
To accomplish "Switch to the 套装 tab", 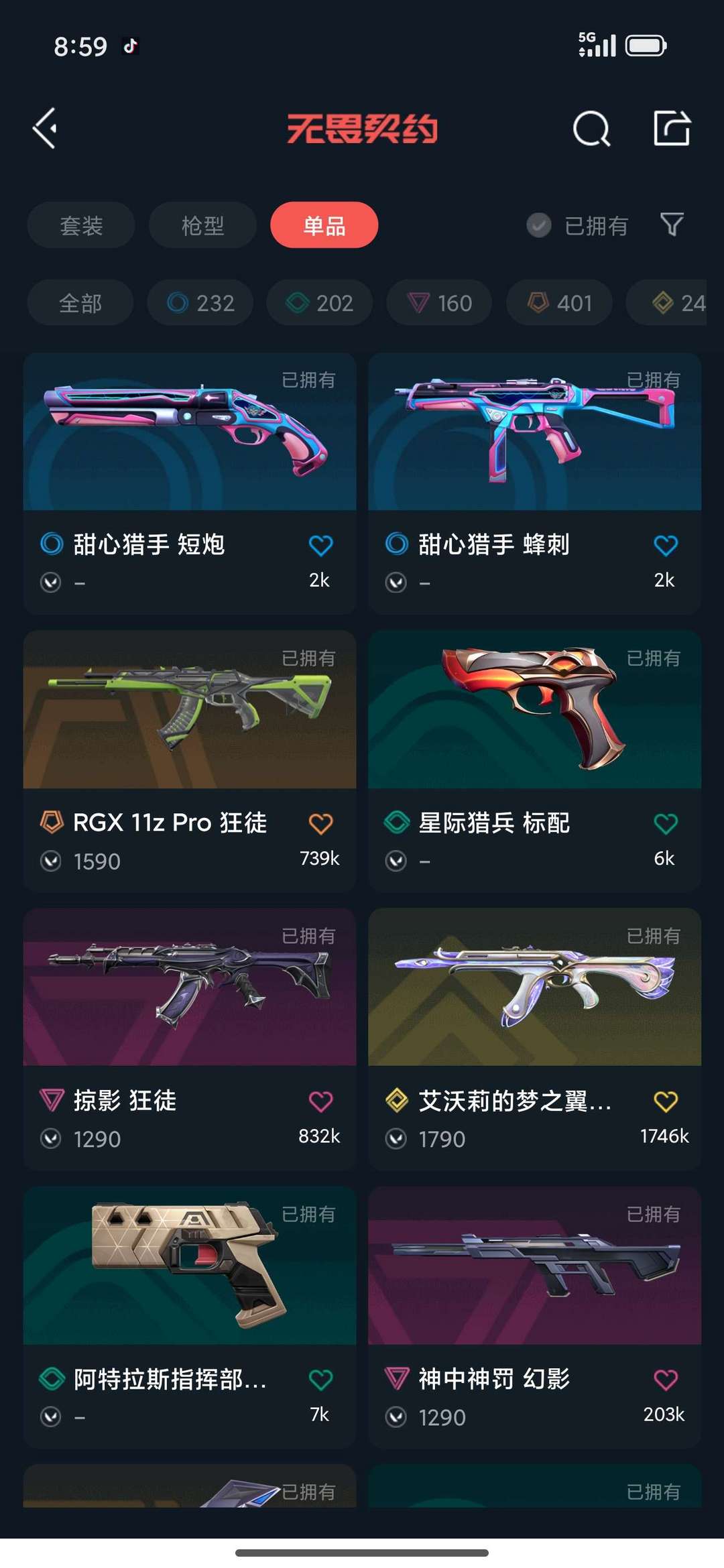I will 81,225.
